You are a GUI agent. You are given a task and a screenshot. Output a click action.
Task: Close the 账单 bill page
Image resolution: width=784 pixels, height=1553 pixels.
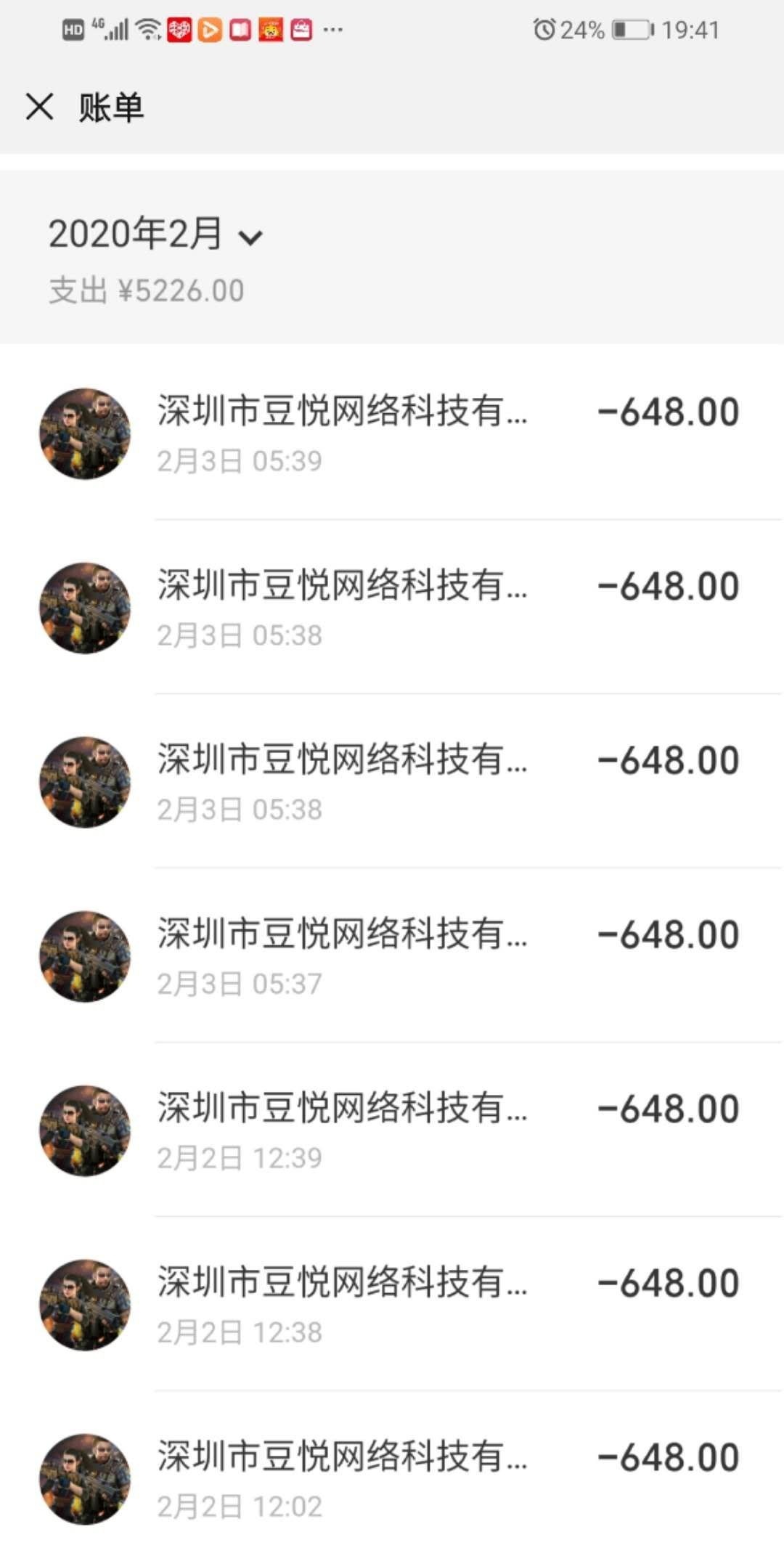coord(40,107)
